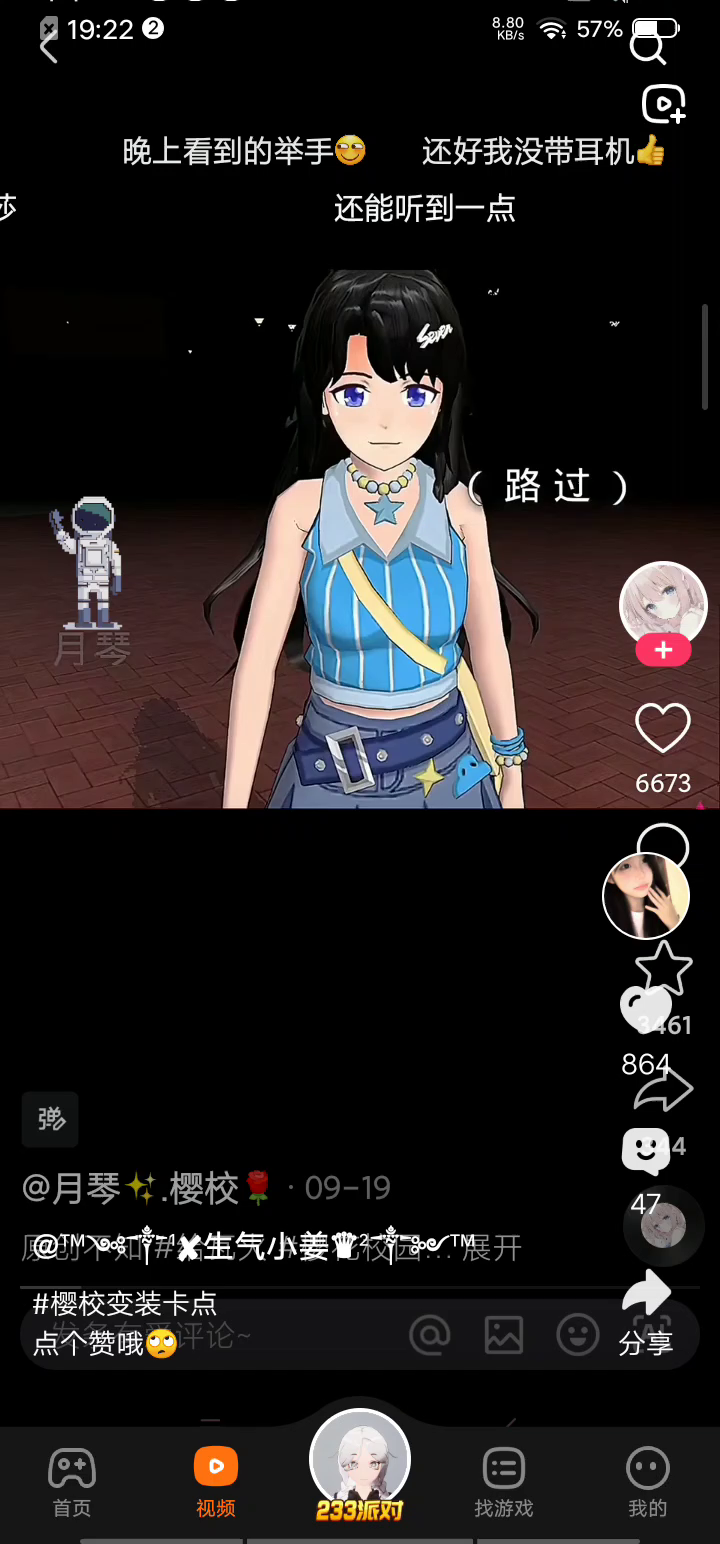The height and width of the screenshot is (1544, 720).
Task: Share the video using the outlined arrow
Action: coord(663,1090)
